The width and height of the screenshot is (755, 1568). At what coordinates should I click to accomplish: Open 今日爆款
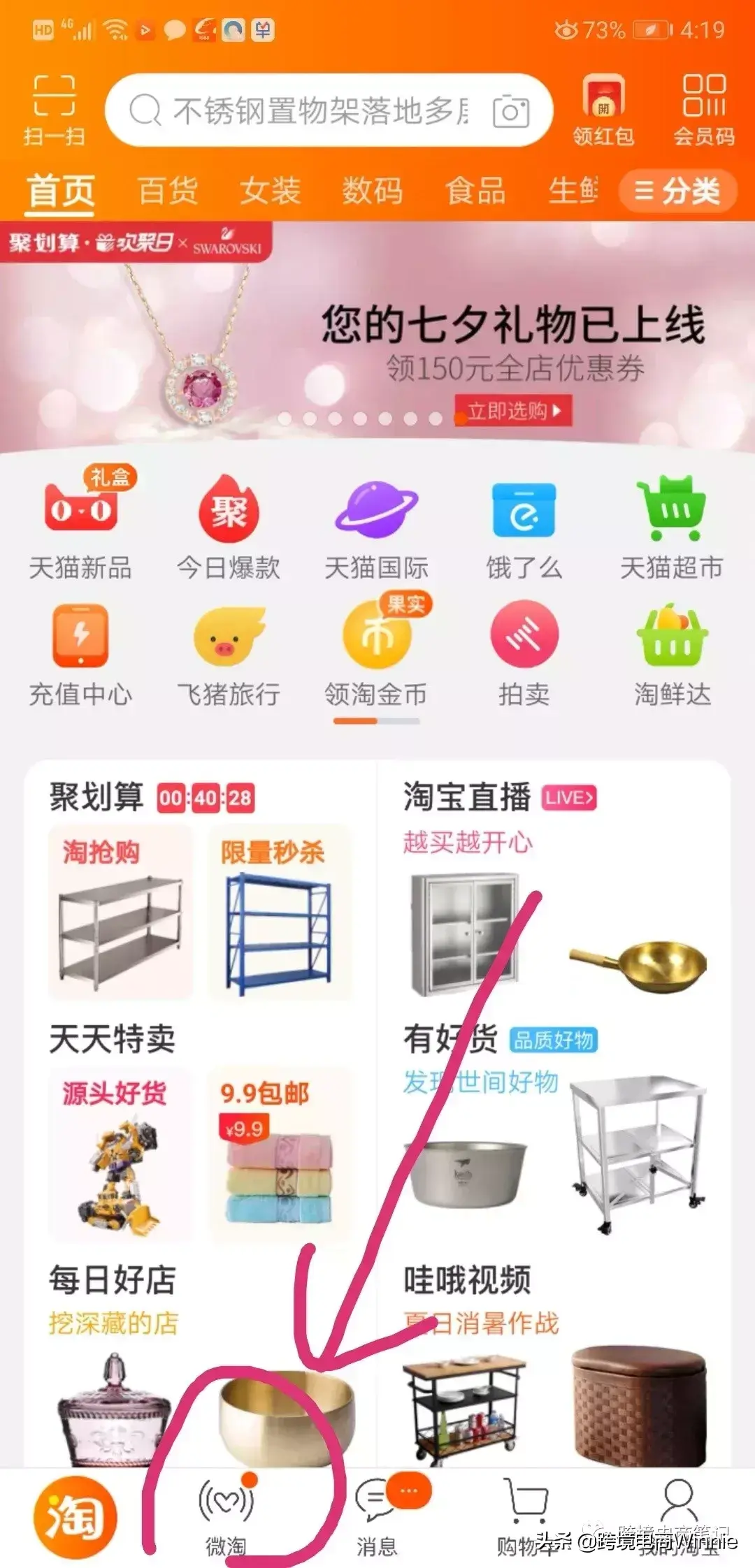(x=229, y=523)
